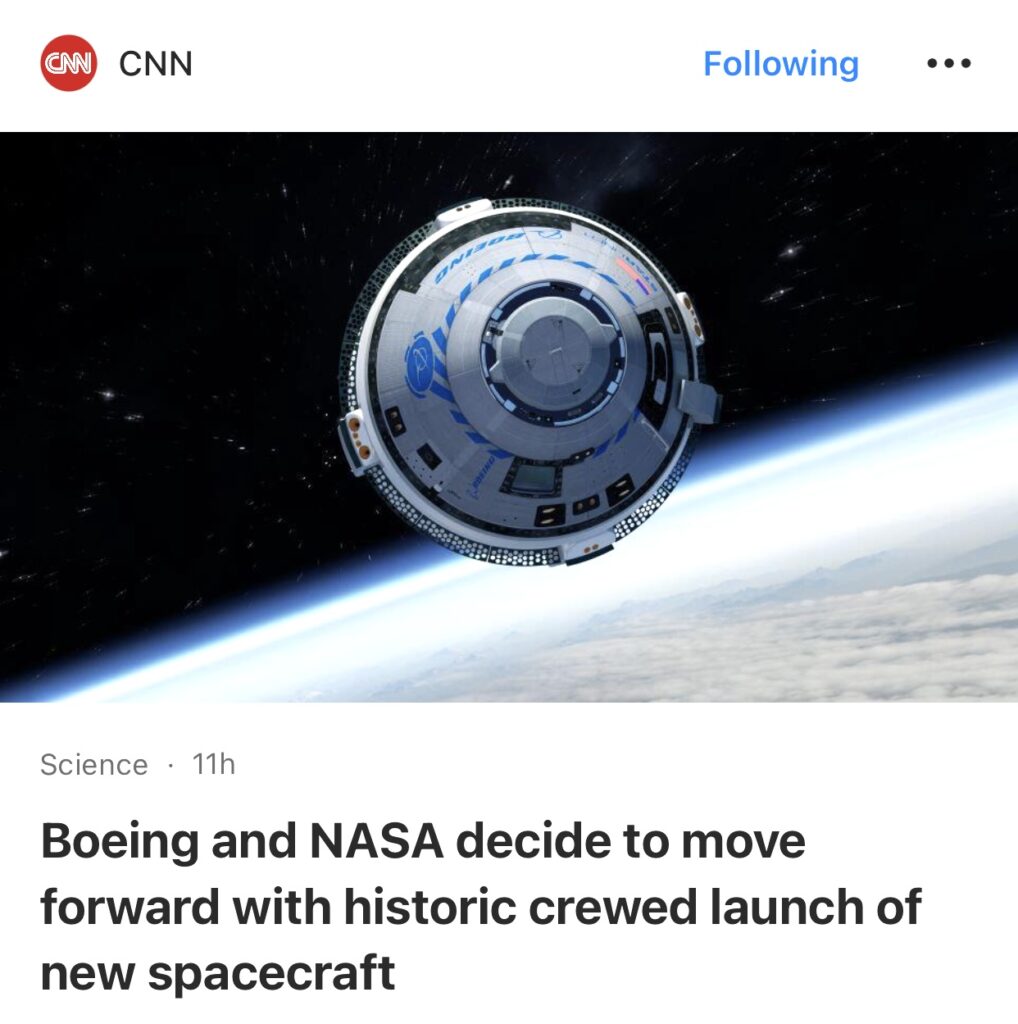The width and height of the screenshot is (1018, 1024).
Task: Open the Boeing spacecraft article image
Action: click(509, 416)
